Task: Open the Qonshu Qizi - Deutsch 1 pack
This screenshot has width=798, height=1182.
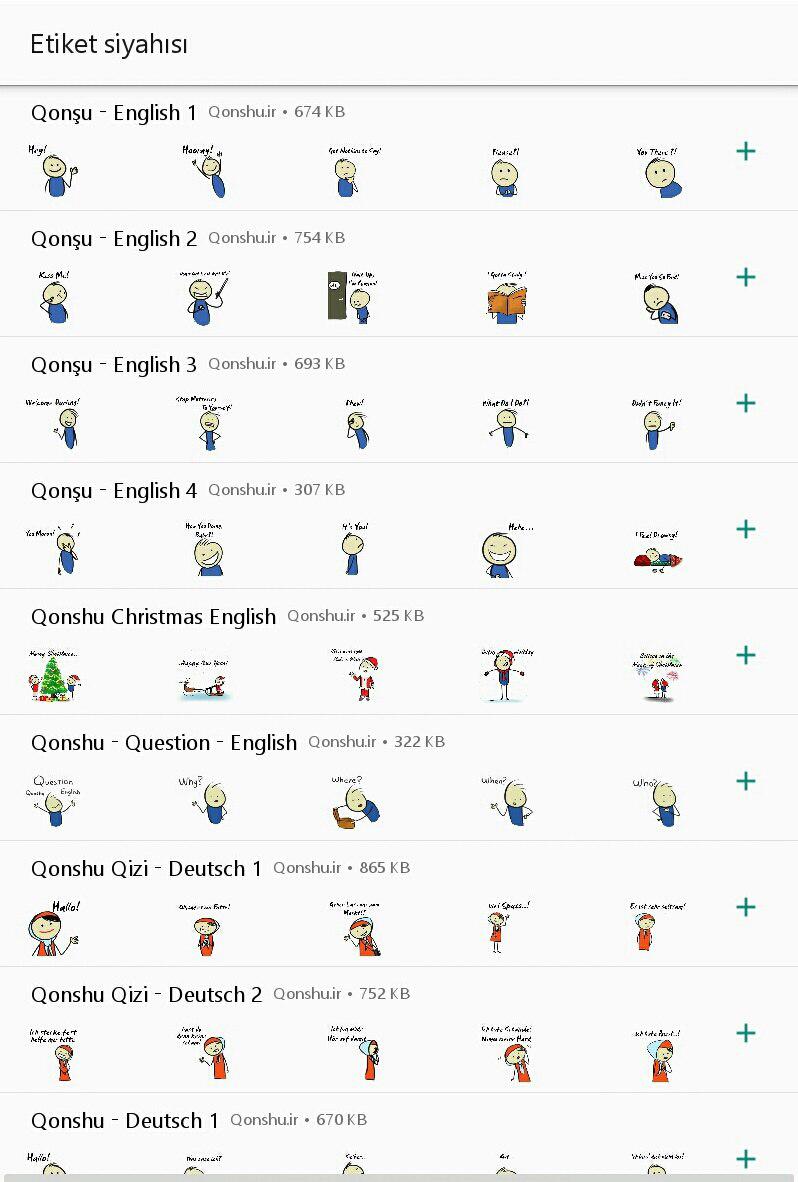Action: (146, 869)
